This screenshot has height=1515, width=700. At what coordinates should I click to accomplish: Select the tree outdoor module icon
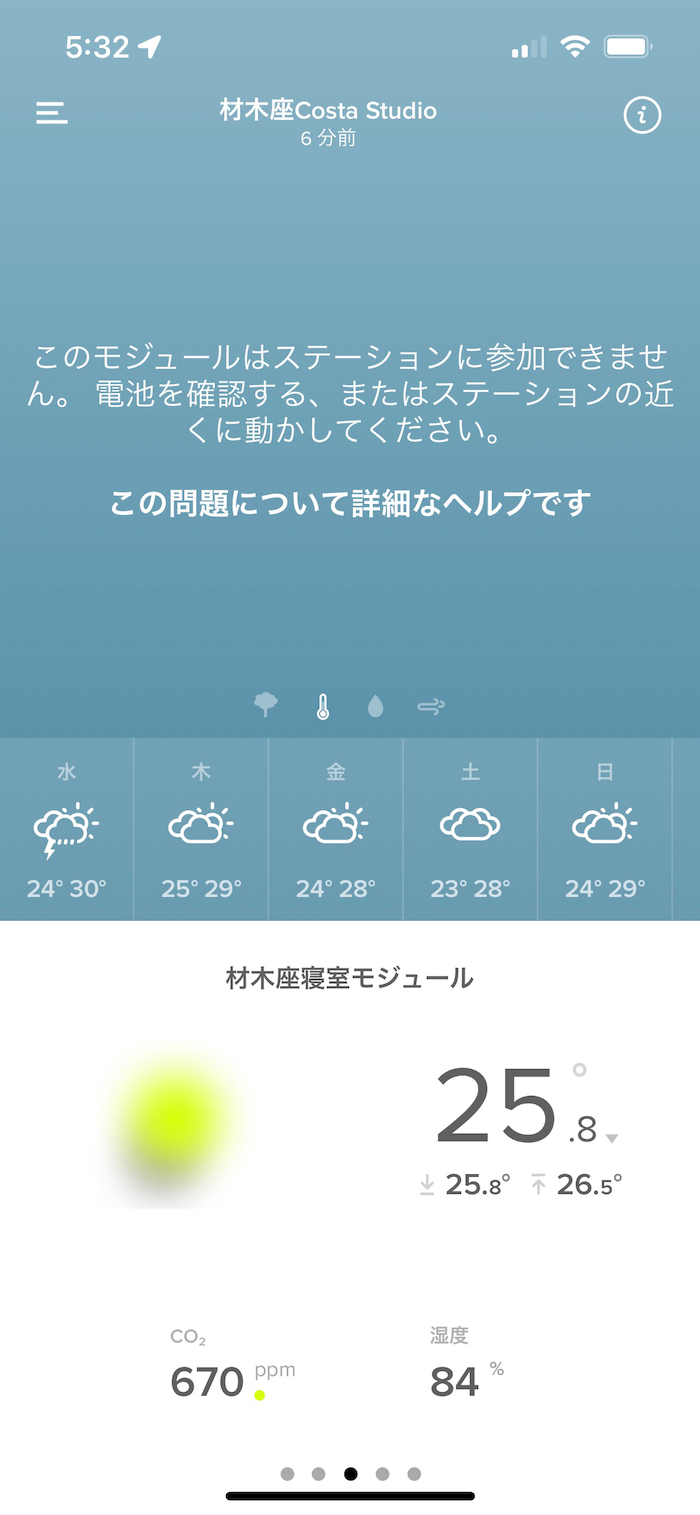point(266,706)
